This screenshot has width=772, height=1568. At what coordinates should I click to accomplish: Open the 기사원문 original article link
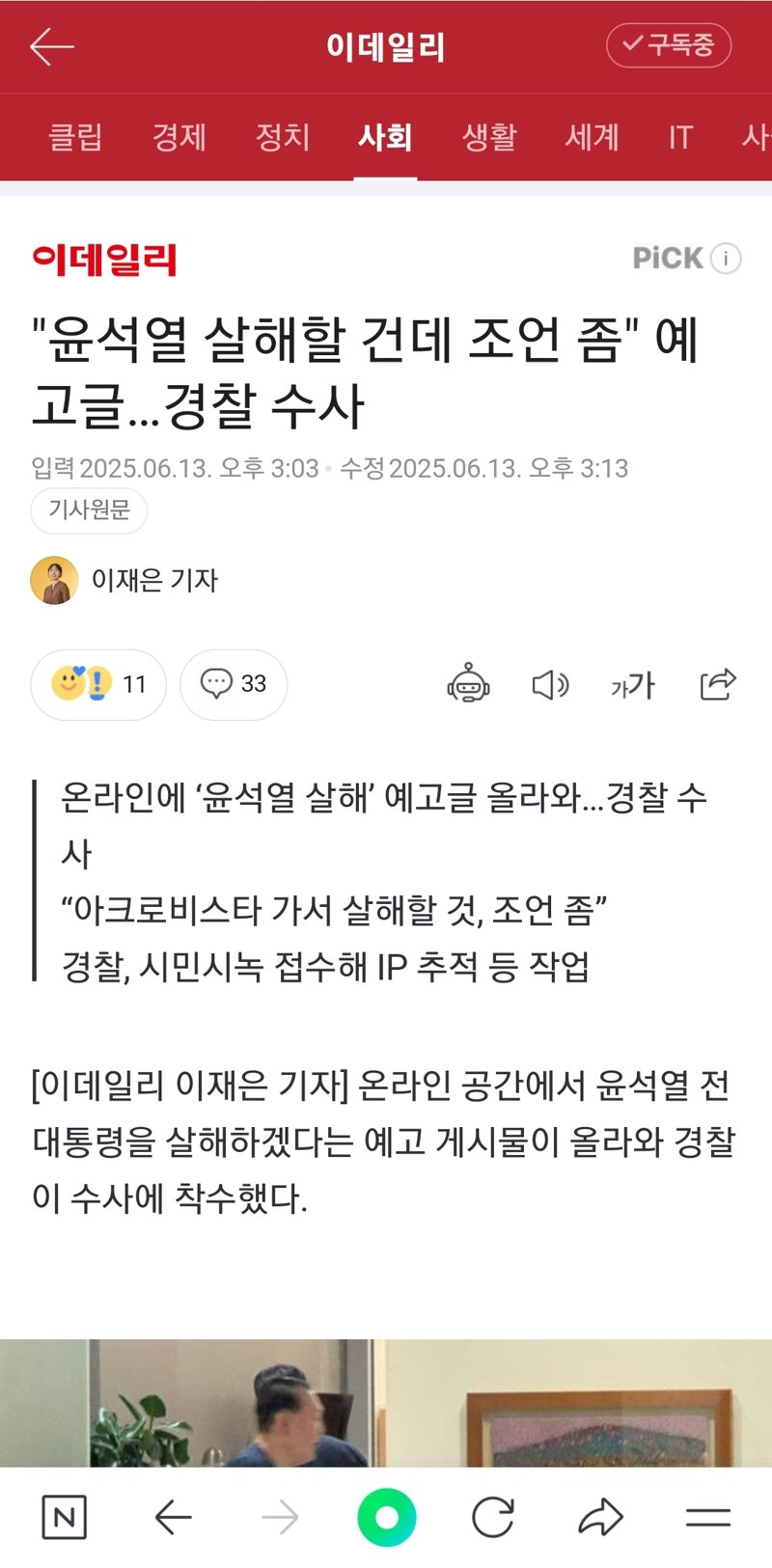tap(89, 510)
